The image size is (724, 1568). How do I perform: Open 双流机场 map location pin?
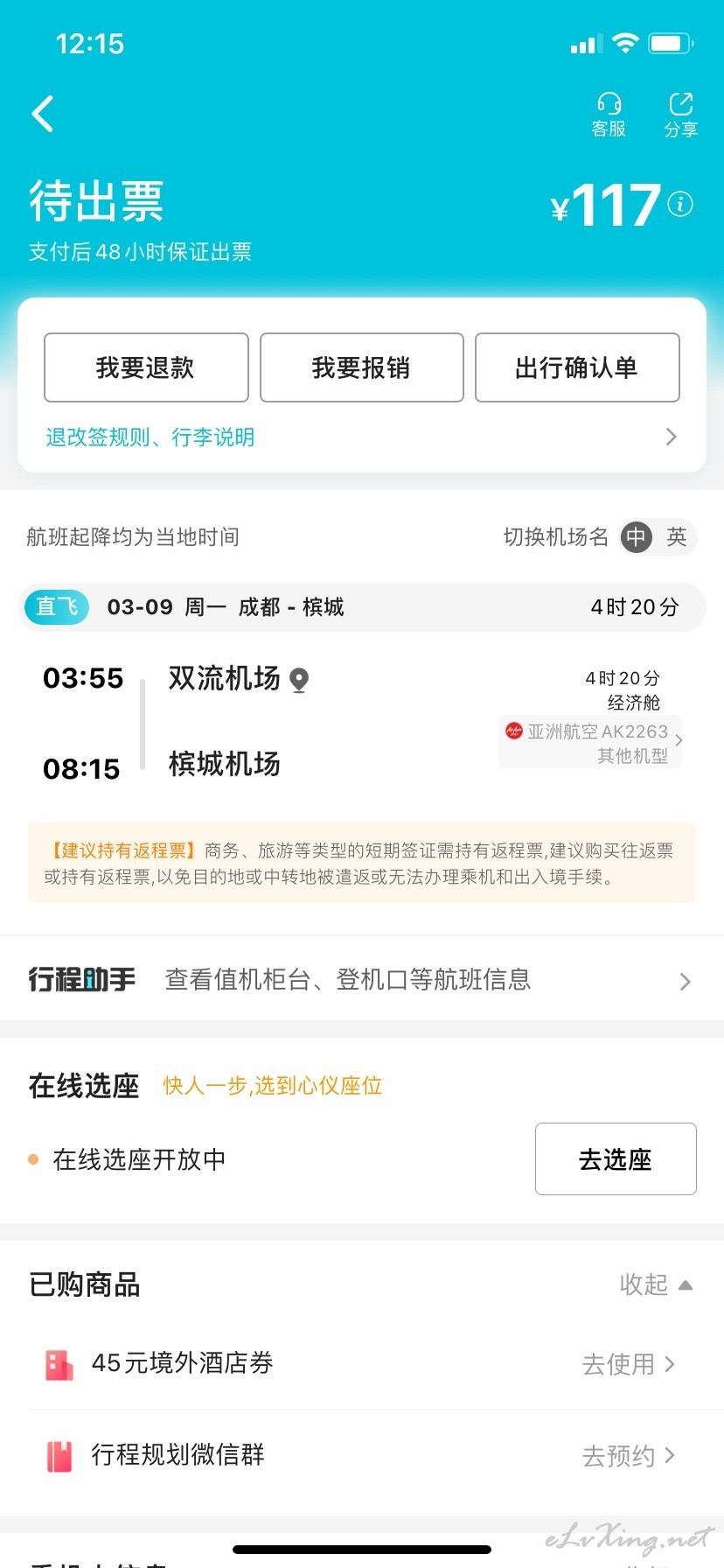pos(299,680)
